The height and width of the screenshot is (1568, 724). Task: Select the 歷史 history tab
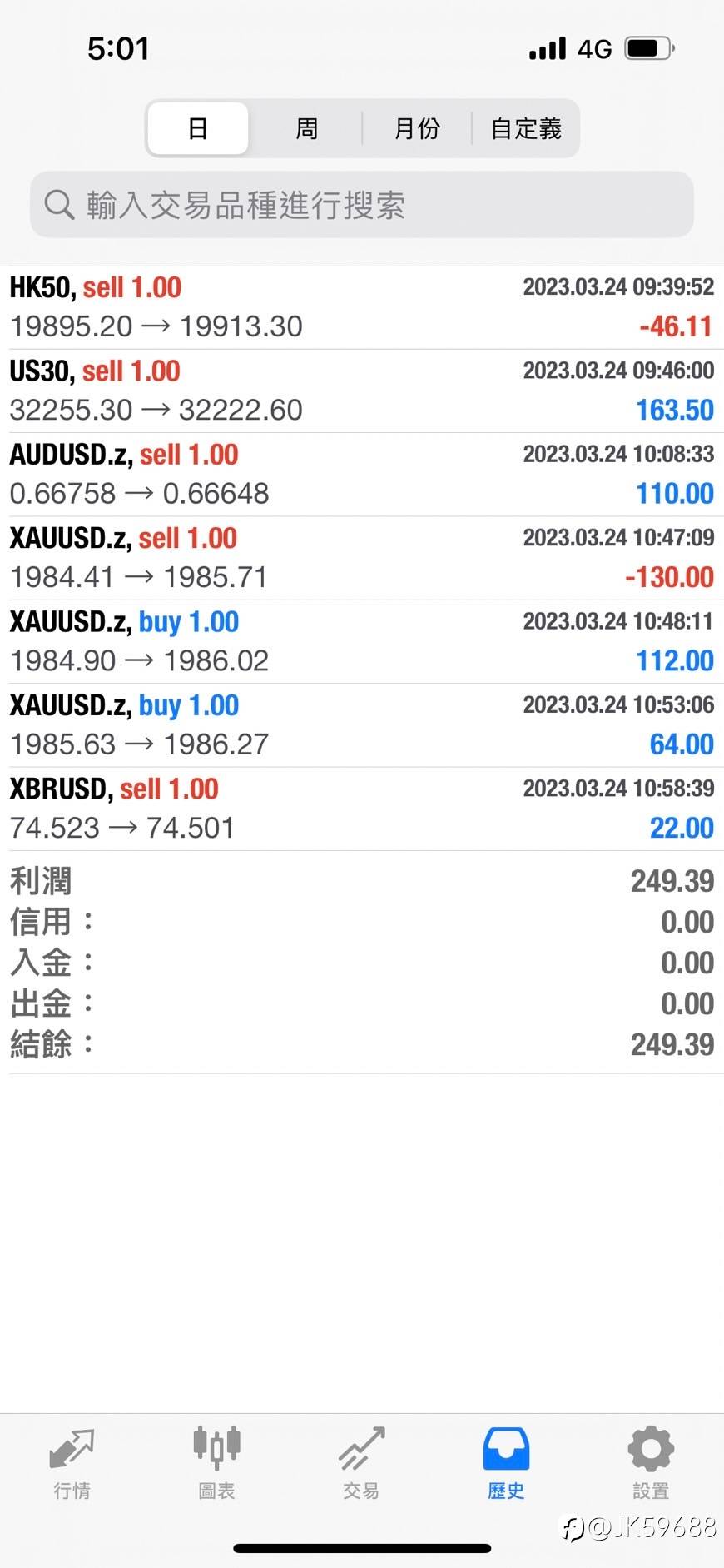(x=506, y=1463)
